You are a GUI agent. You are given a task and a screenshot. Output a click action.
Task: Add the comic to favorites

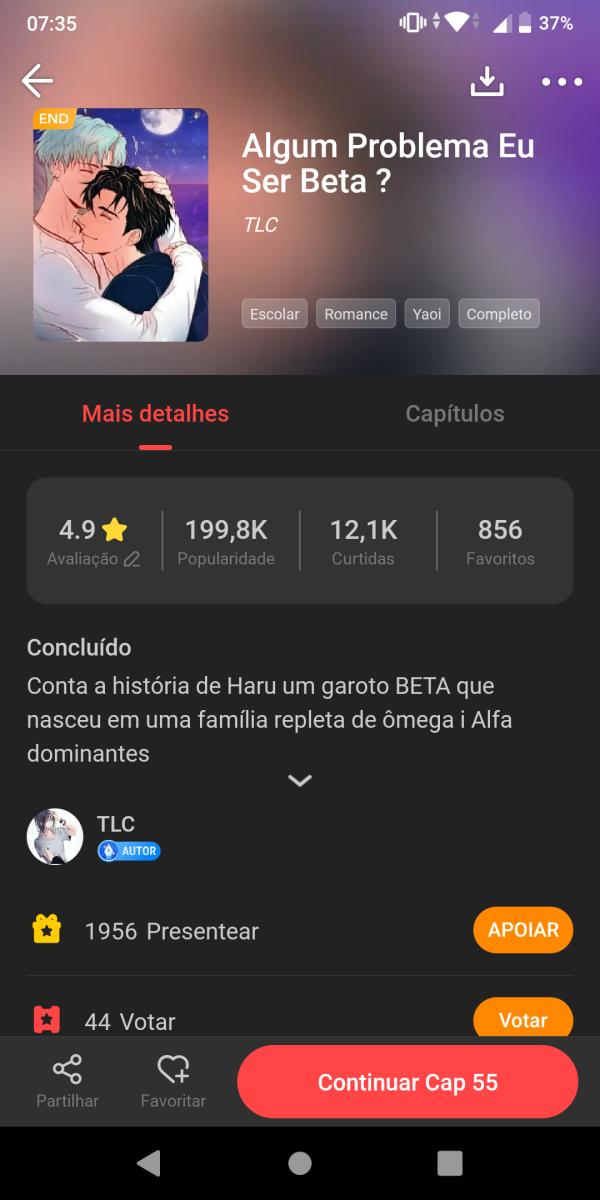pyautogui.click(x=173, y=1082)
